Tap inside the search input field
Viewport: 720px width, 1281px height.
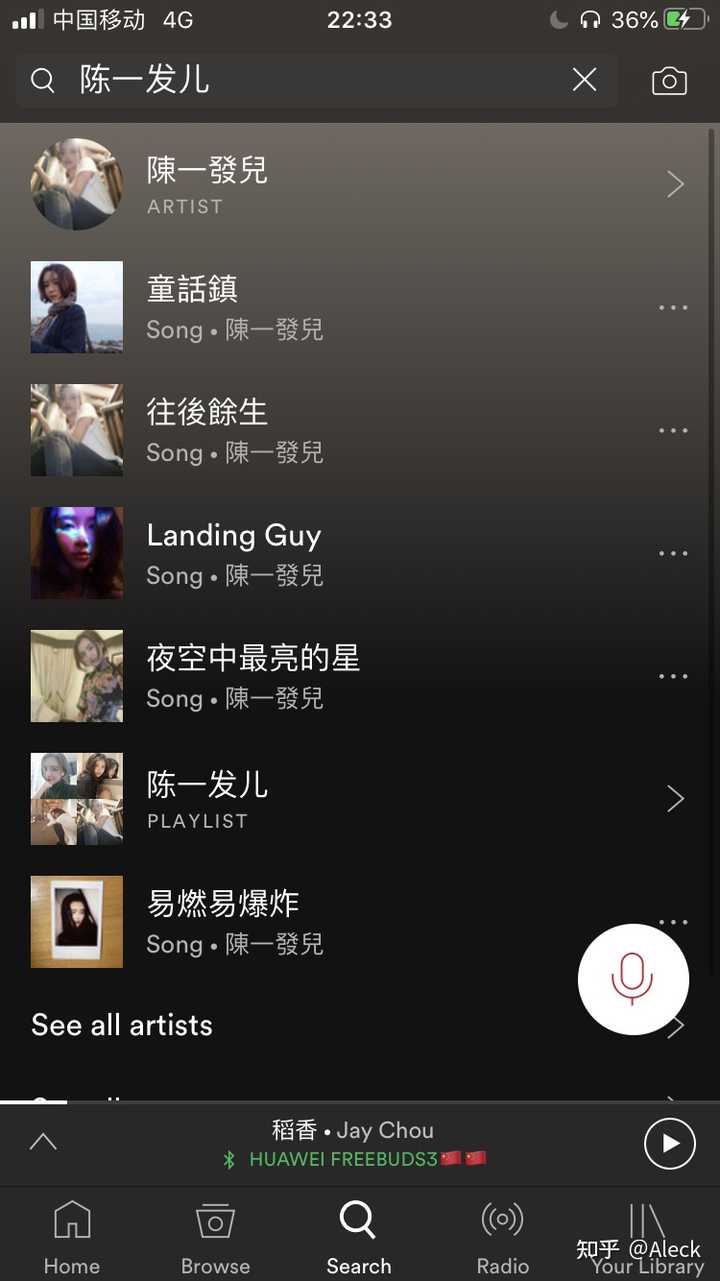coord(300,80)
